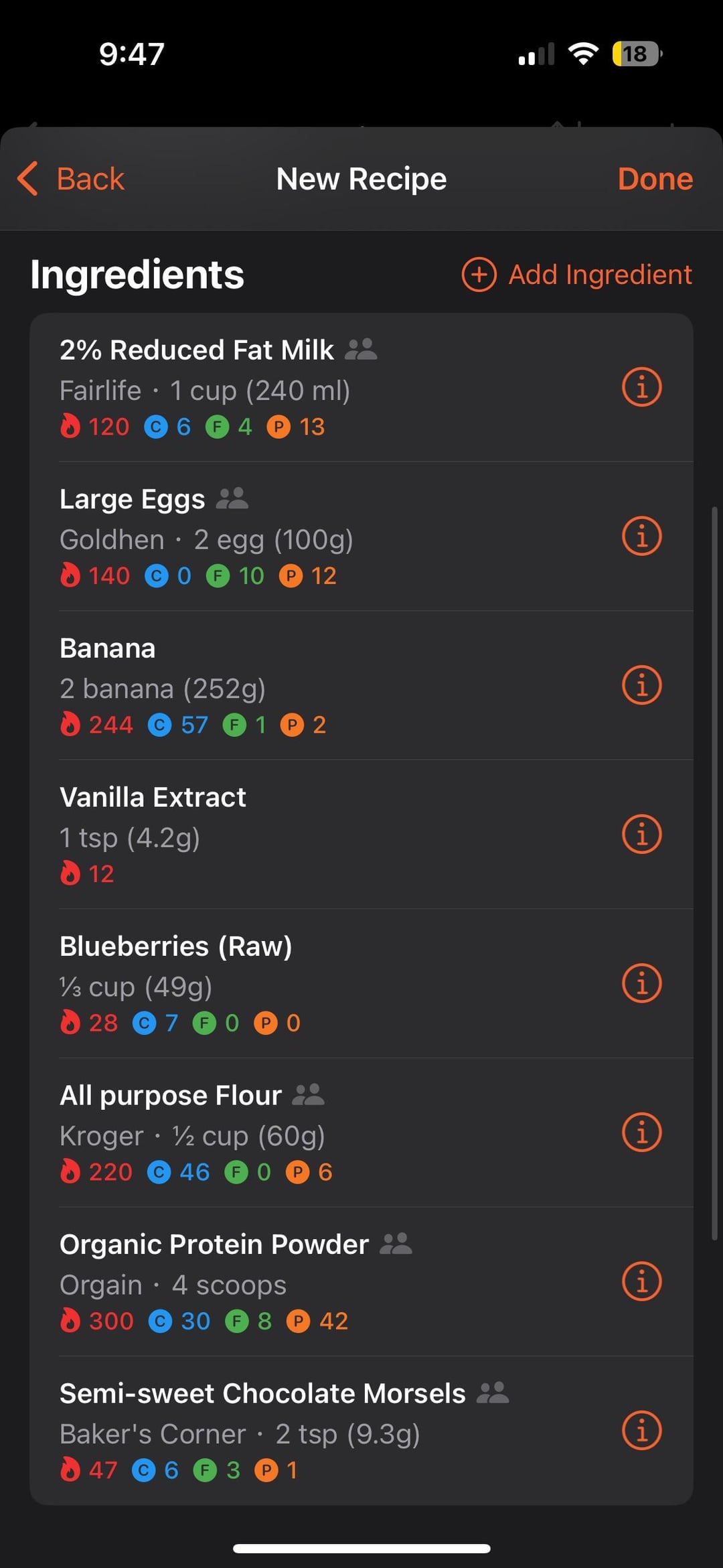Open All purpose Flour info
Viewport: 723px width, 1568px height.
642,1133
